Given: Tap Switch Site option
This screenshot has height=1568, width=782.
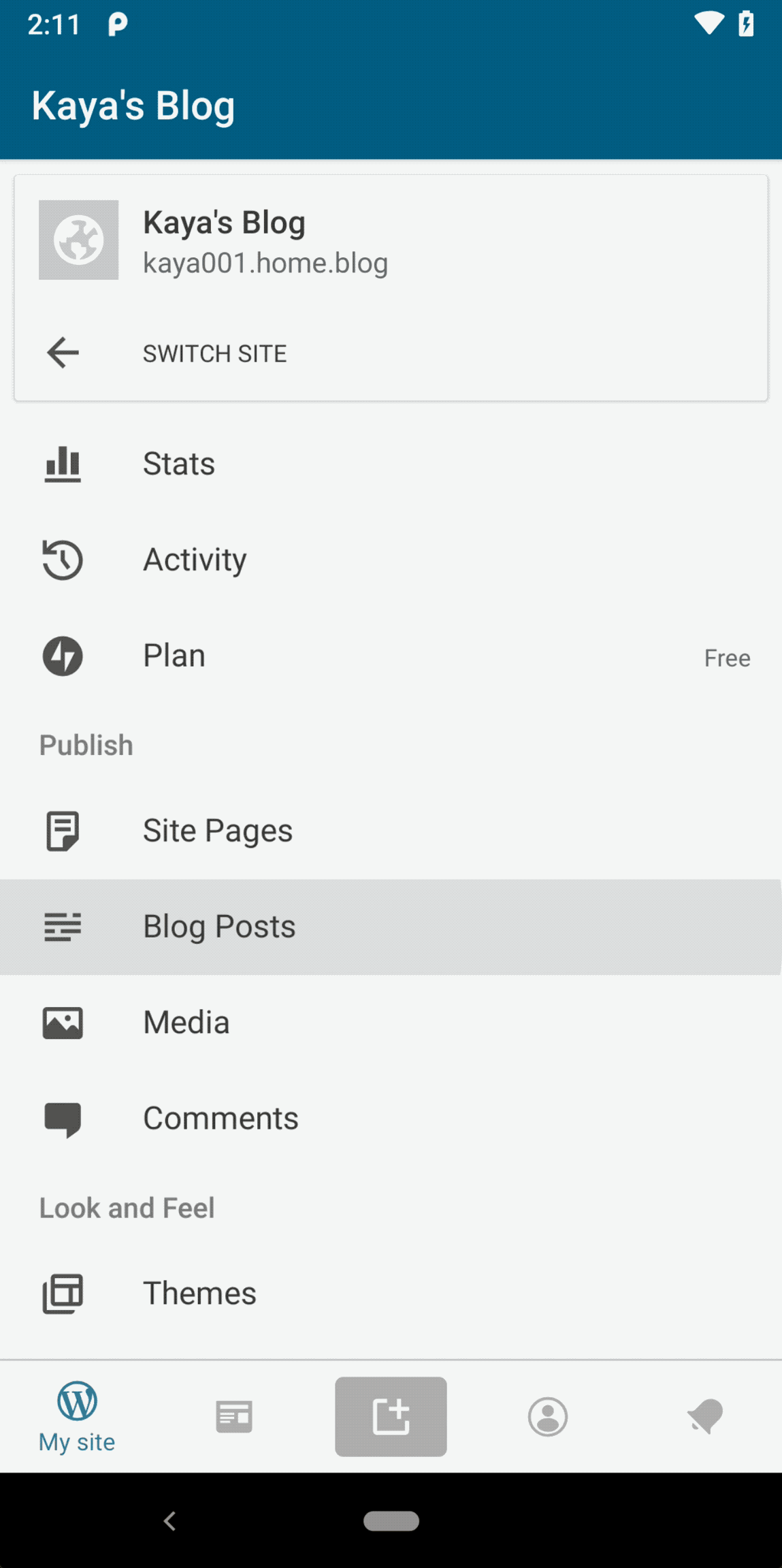Looking at the screenshot, I should pyautogui.click(x=214, y=353).
